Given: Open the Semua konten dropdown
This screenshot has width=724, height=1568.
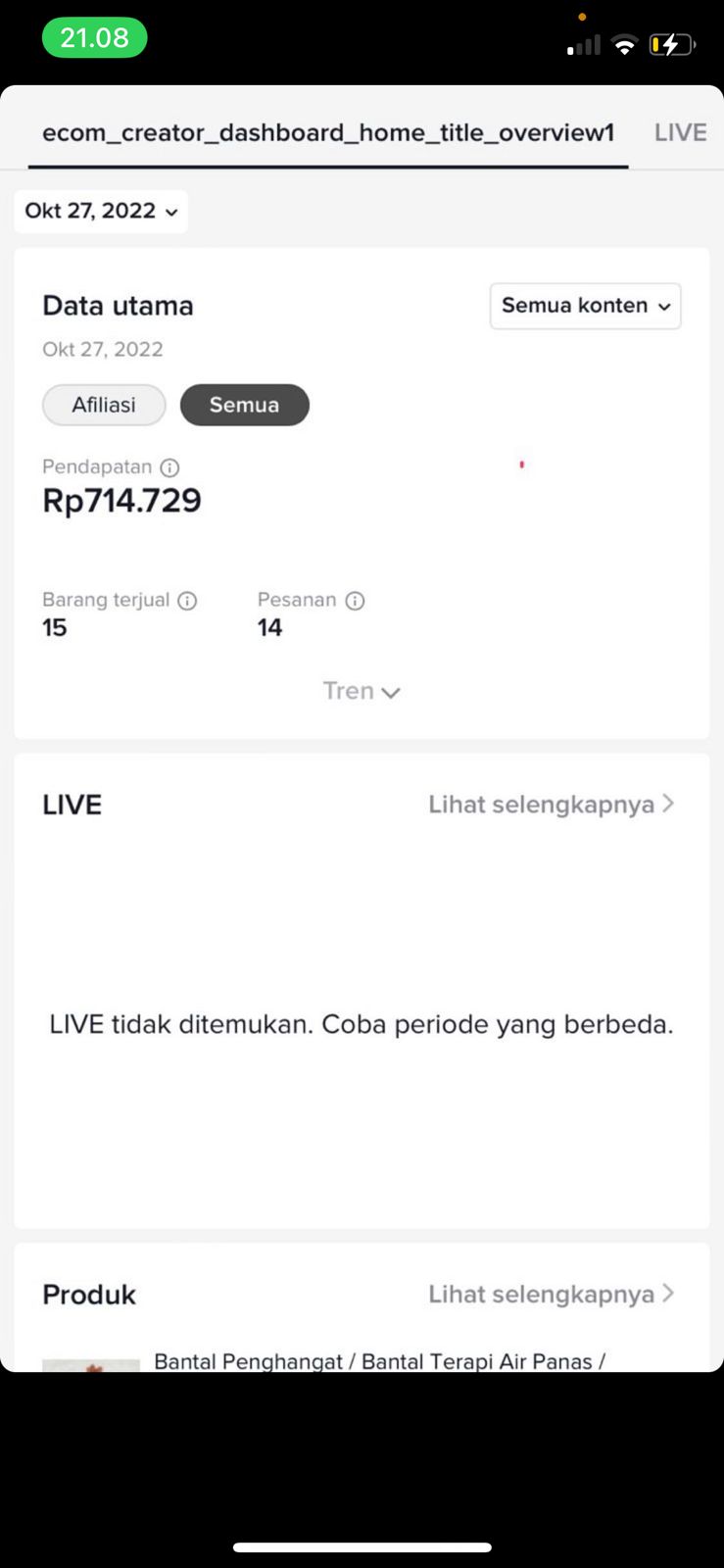Looking at the screenshot, I should tap(585, 306).
